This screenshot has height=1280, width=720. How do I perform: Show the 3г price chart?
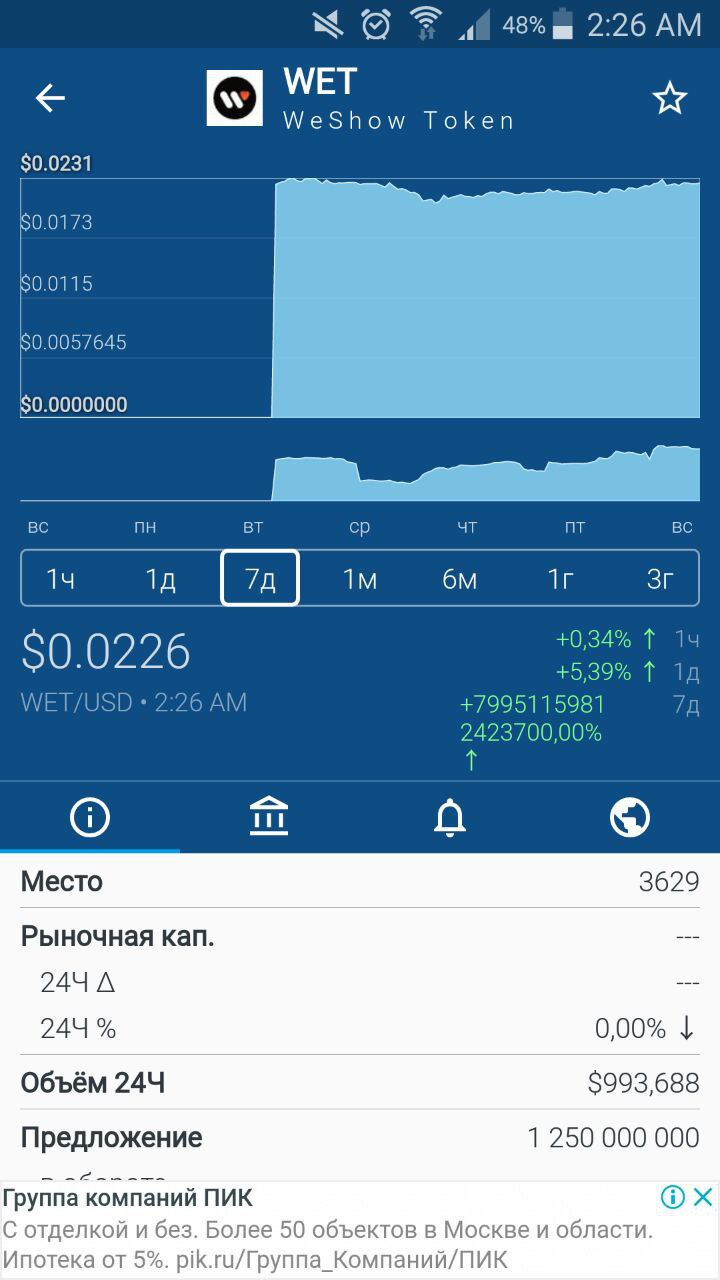pos(660,578)
